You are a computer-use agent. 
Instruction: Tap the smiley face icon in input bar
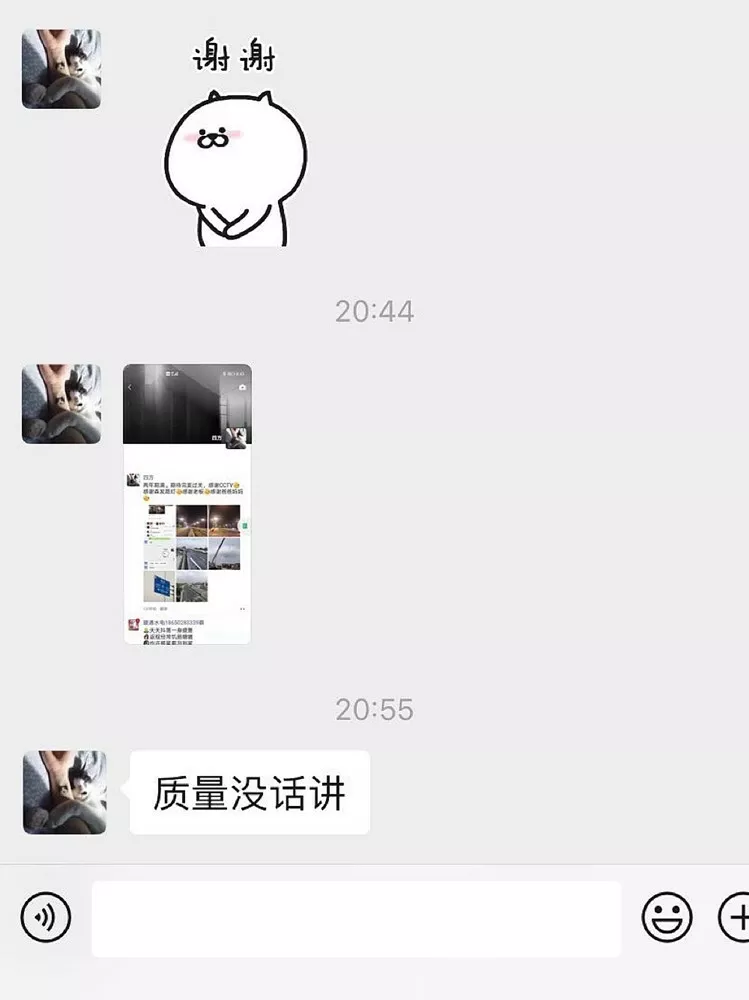(x=668, y=916)
